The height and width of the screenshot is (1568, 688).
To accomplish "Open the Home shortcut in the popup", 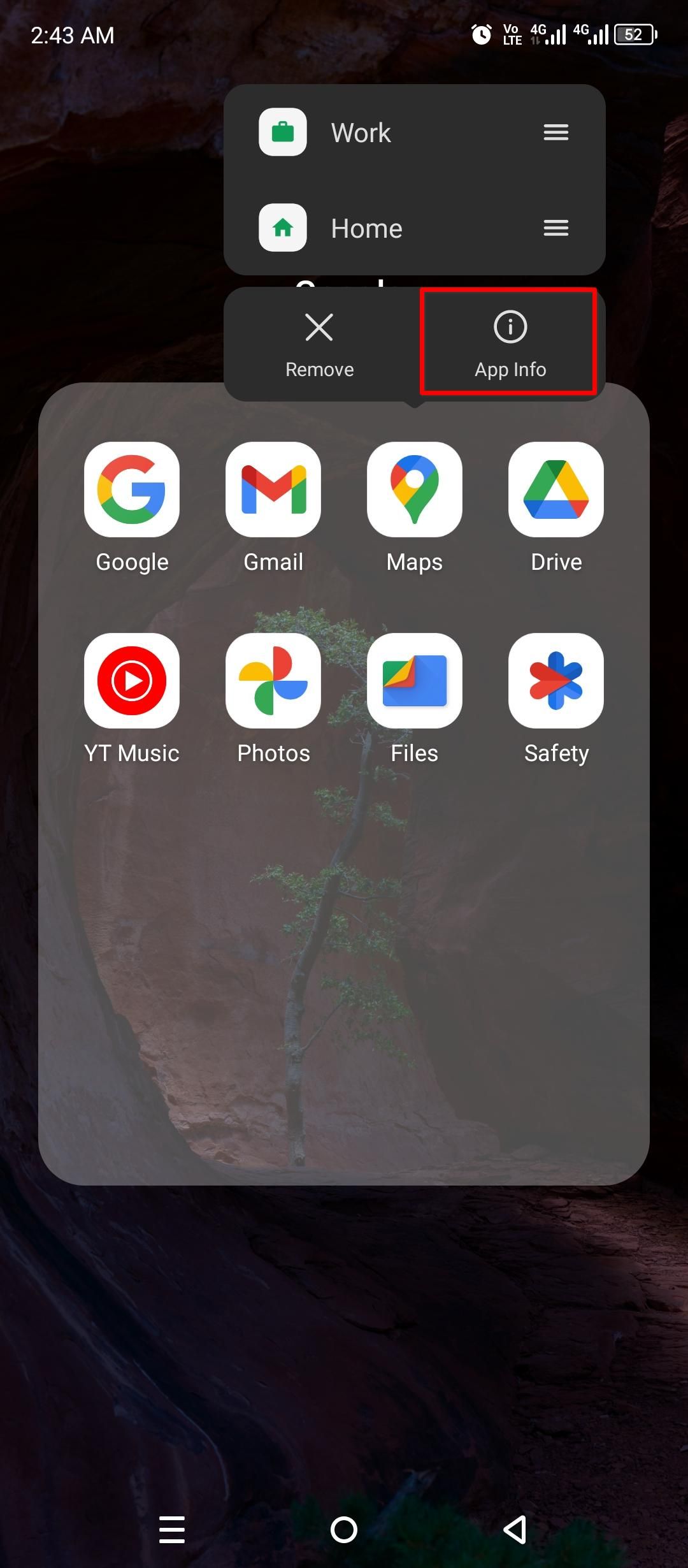I will click(366, 228).
